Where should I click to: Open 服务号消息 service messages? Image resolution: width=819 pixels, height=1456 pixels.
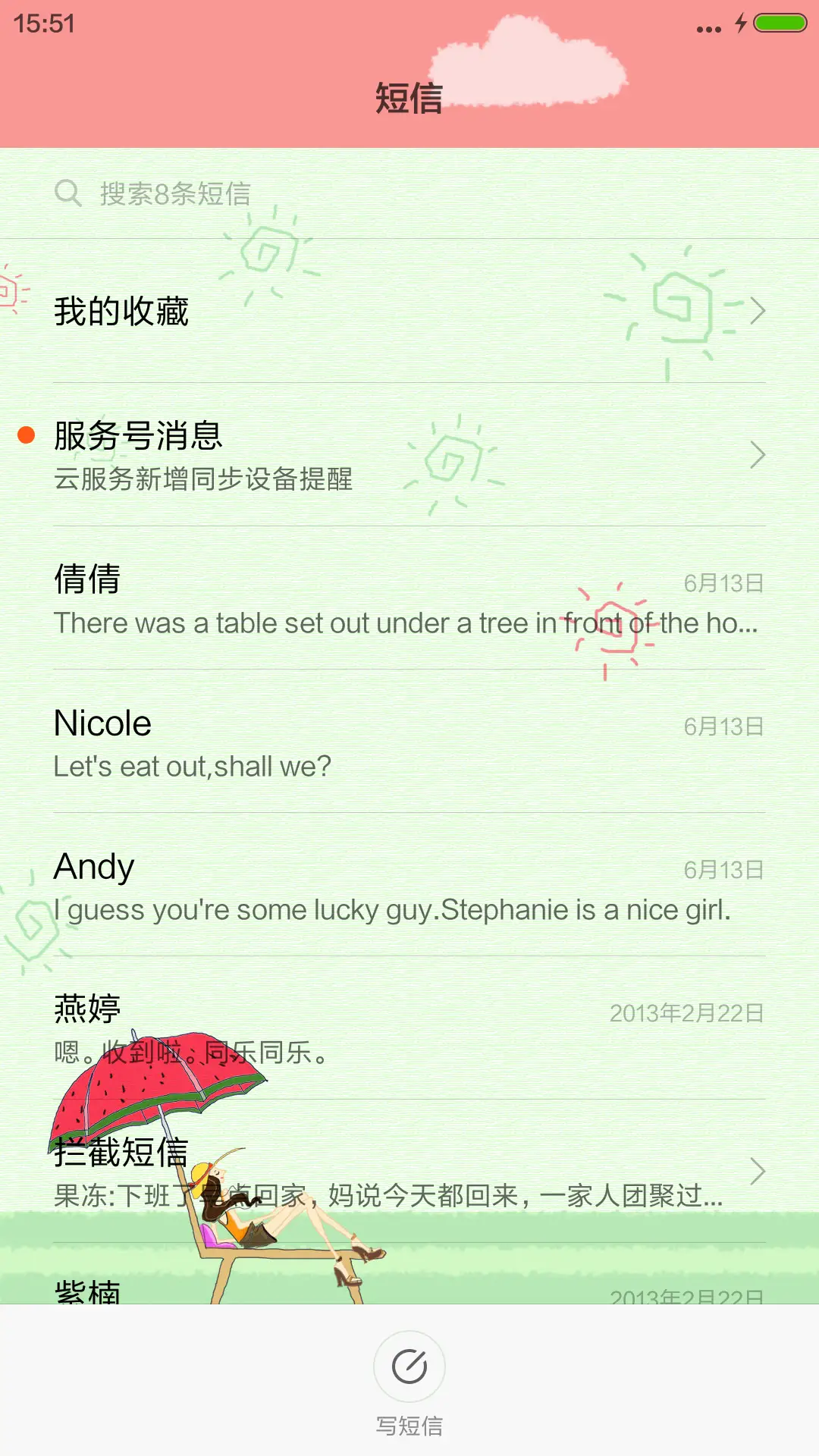click(409, 455)
